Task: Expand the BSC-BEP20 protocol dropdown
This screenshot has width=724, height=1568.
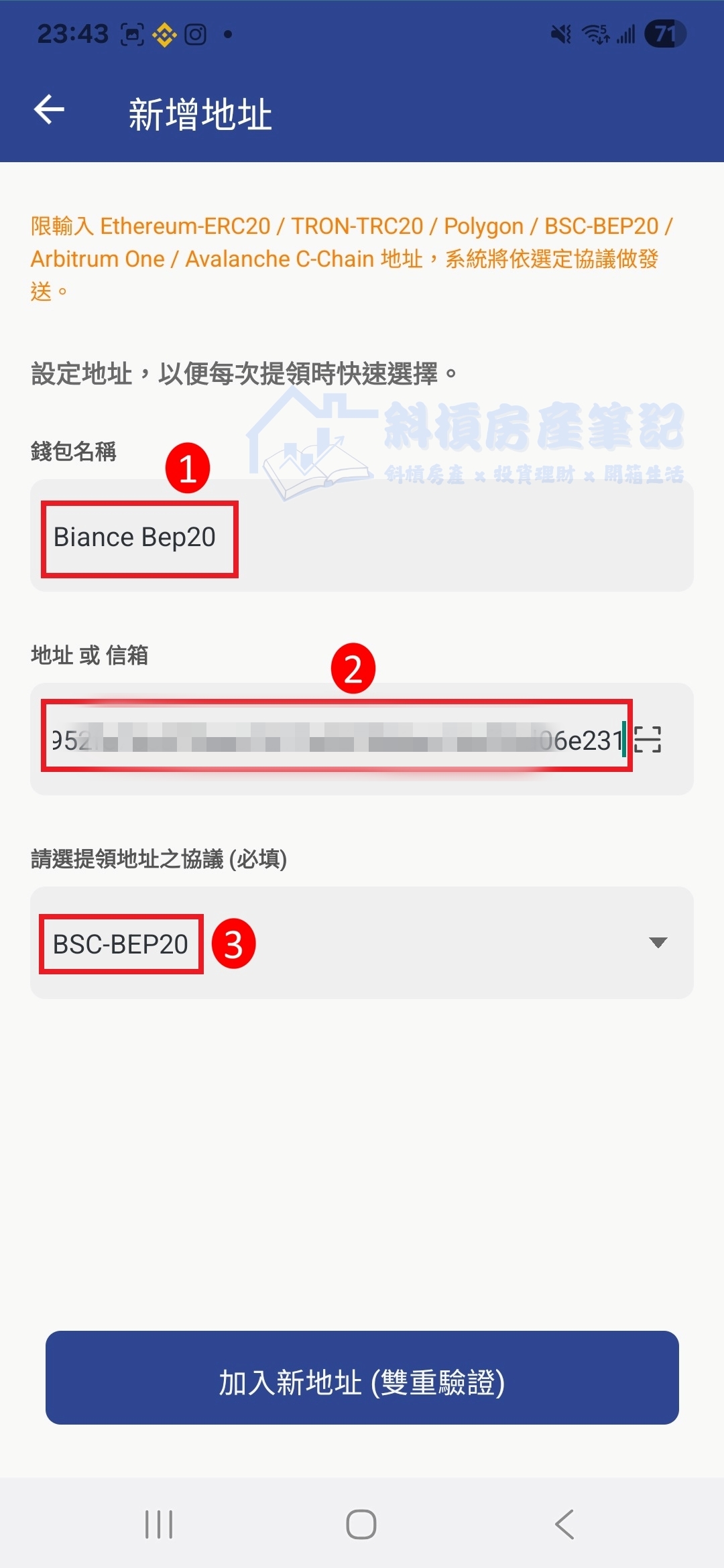Action: (x=658, y=943)
